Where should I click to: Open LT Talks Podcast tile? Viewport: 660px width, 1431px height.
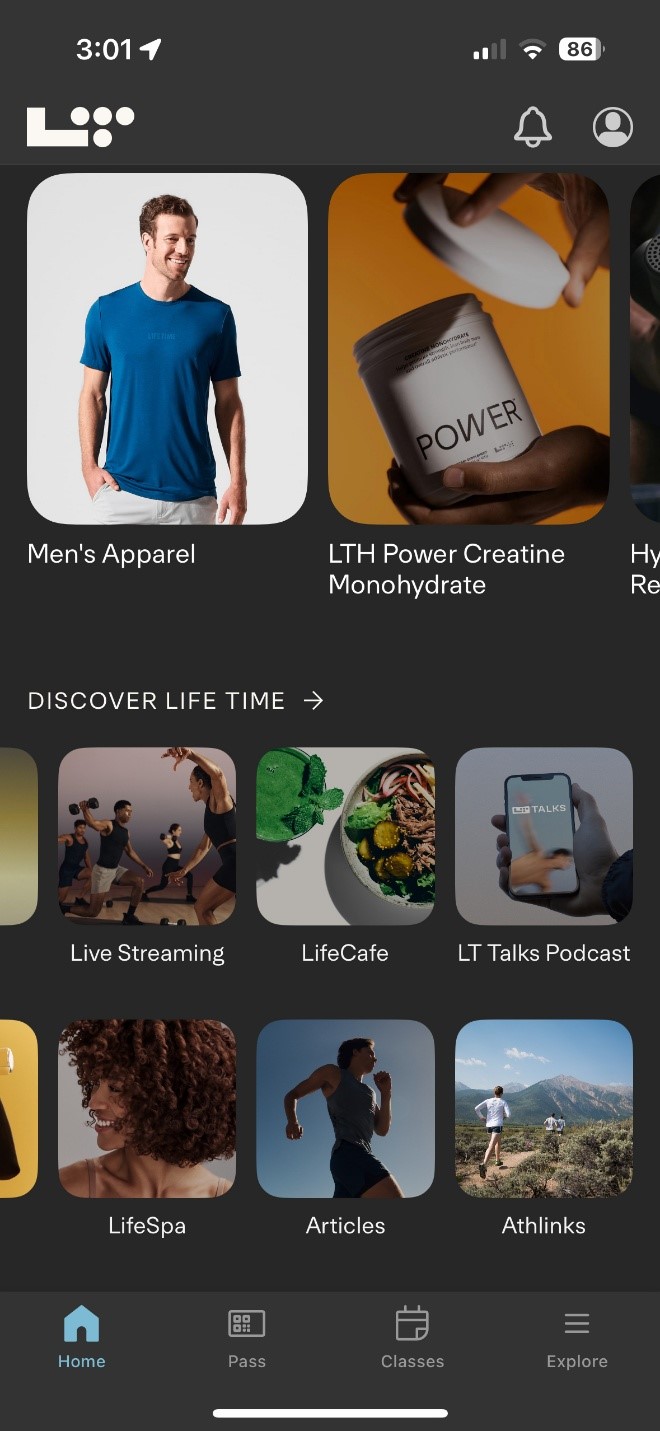click(x=544, y=836)
